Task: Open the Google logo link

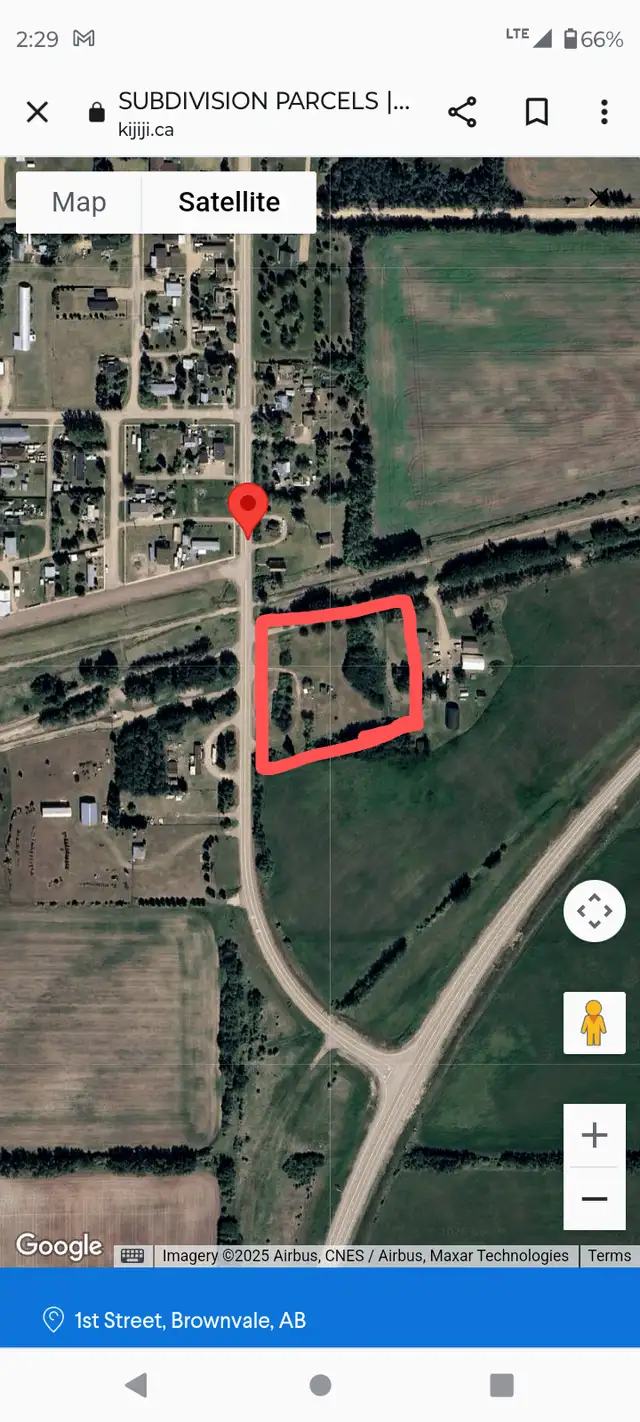Action: click(x=59, y=1246)
